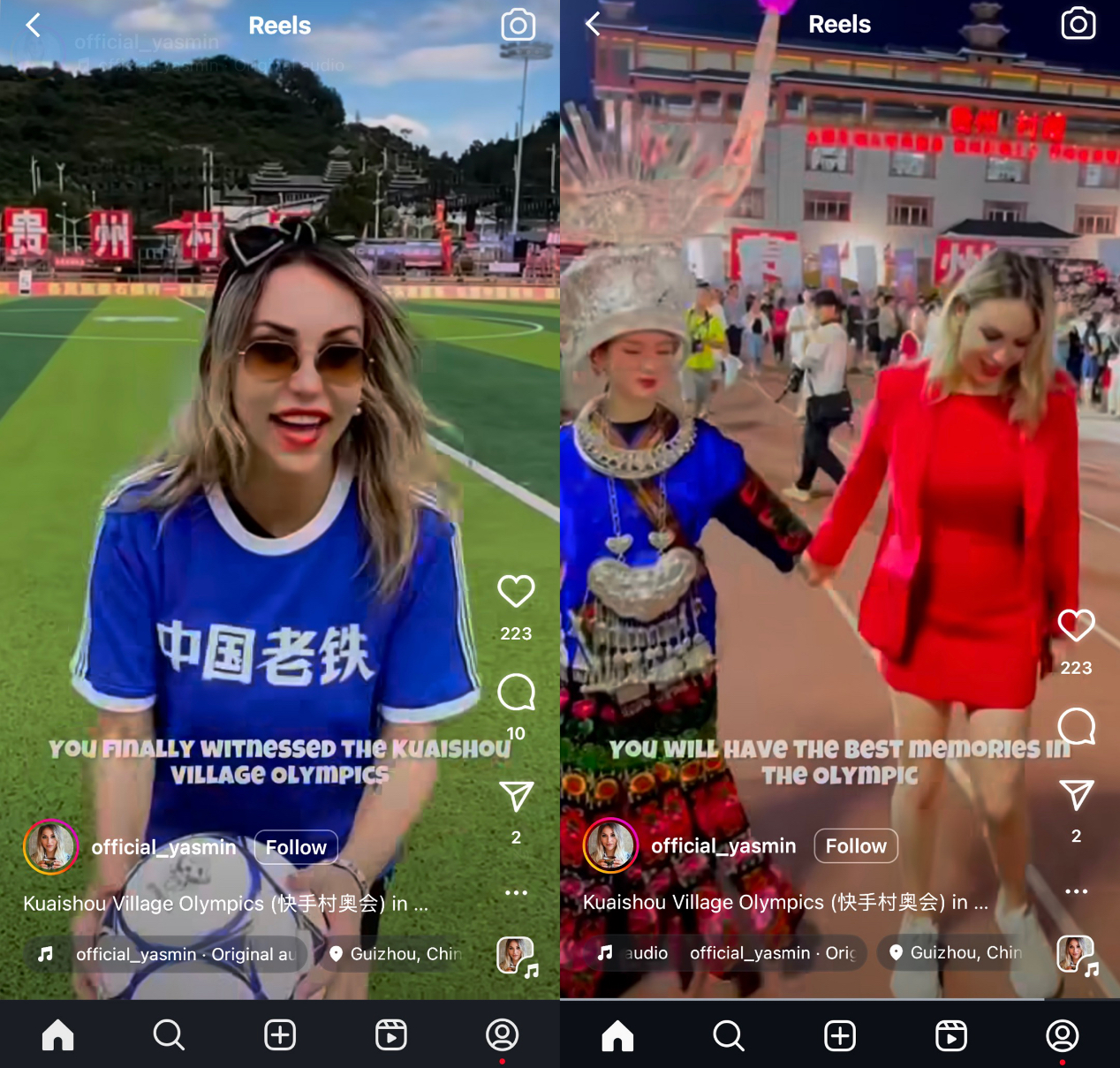Follow official_yasmin on the red dress reel

tap(855, 845)
